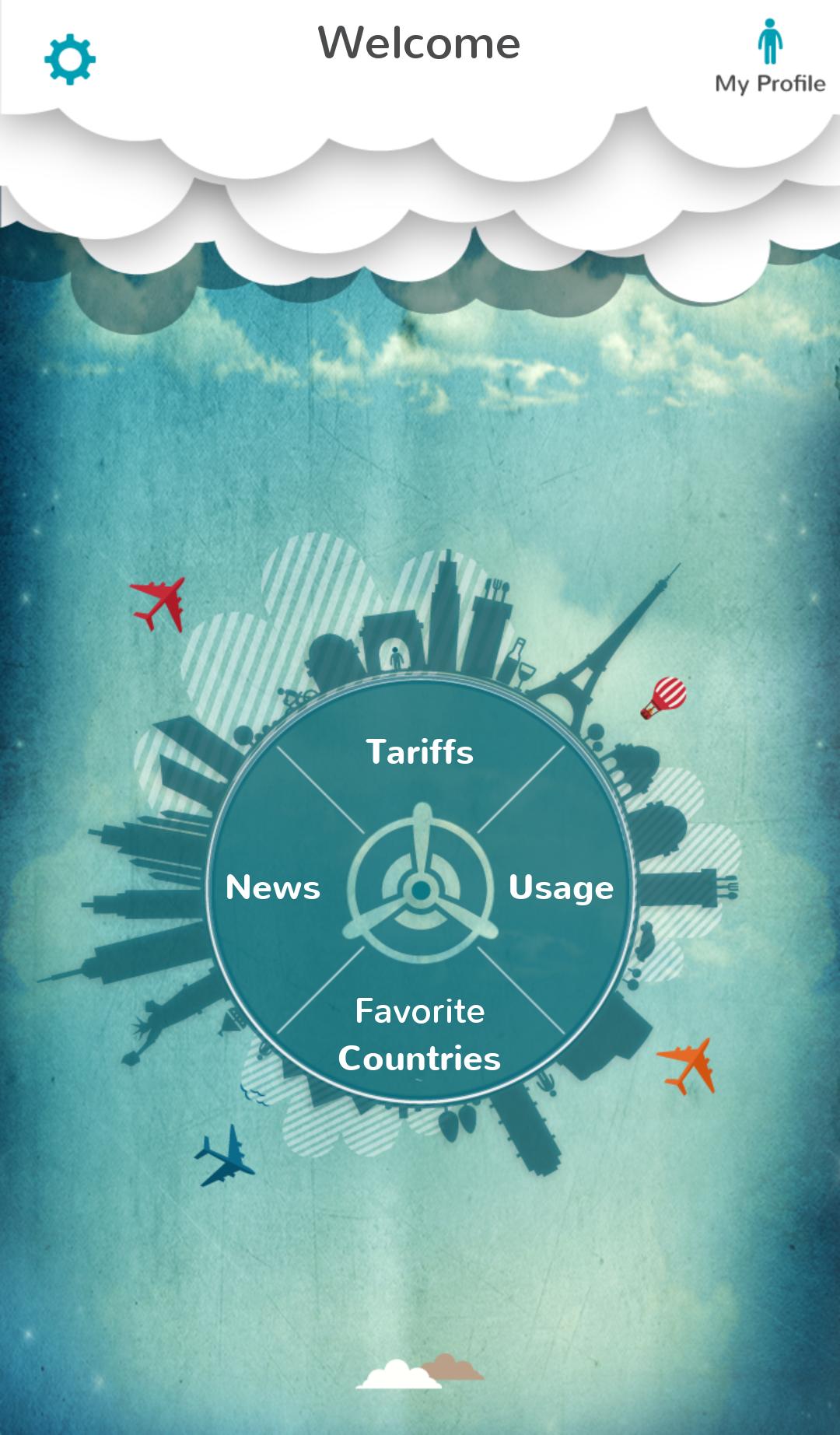Select Tariffs in the circular menu
Viewport: 840px width, 1435px height.
click(420, 752)
